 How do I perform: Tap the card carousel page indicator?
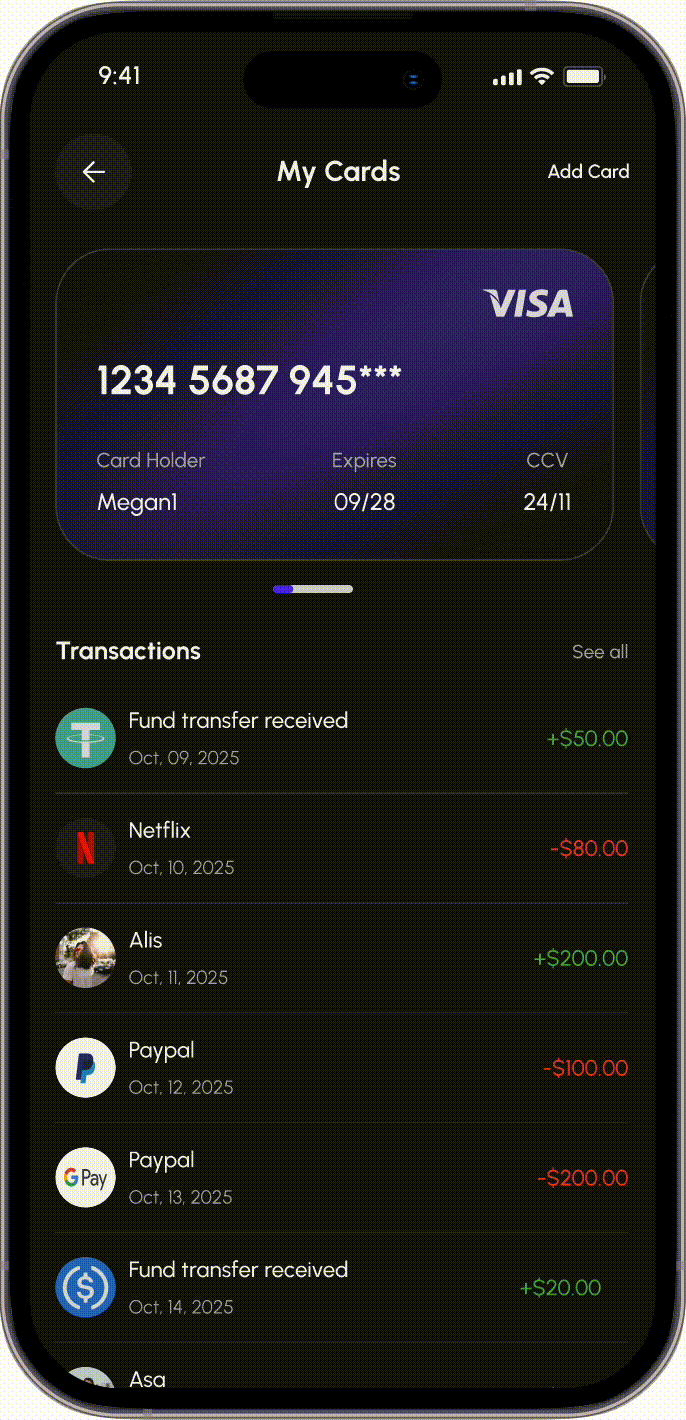(313, 589)
